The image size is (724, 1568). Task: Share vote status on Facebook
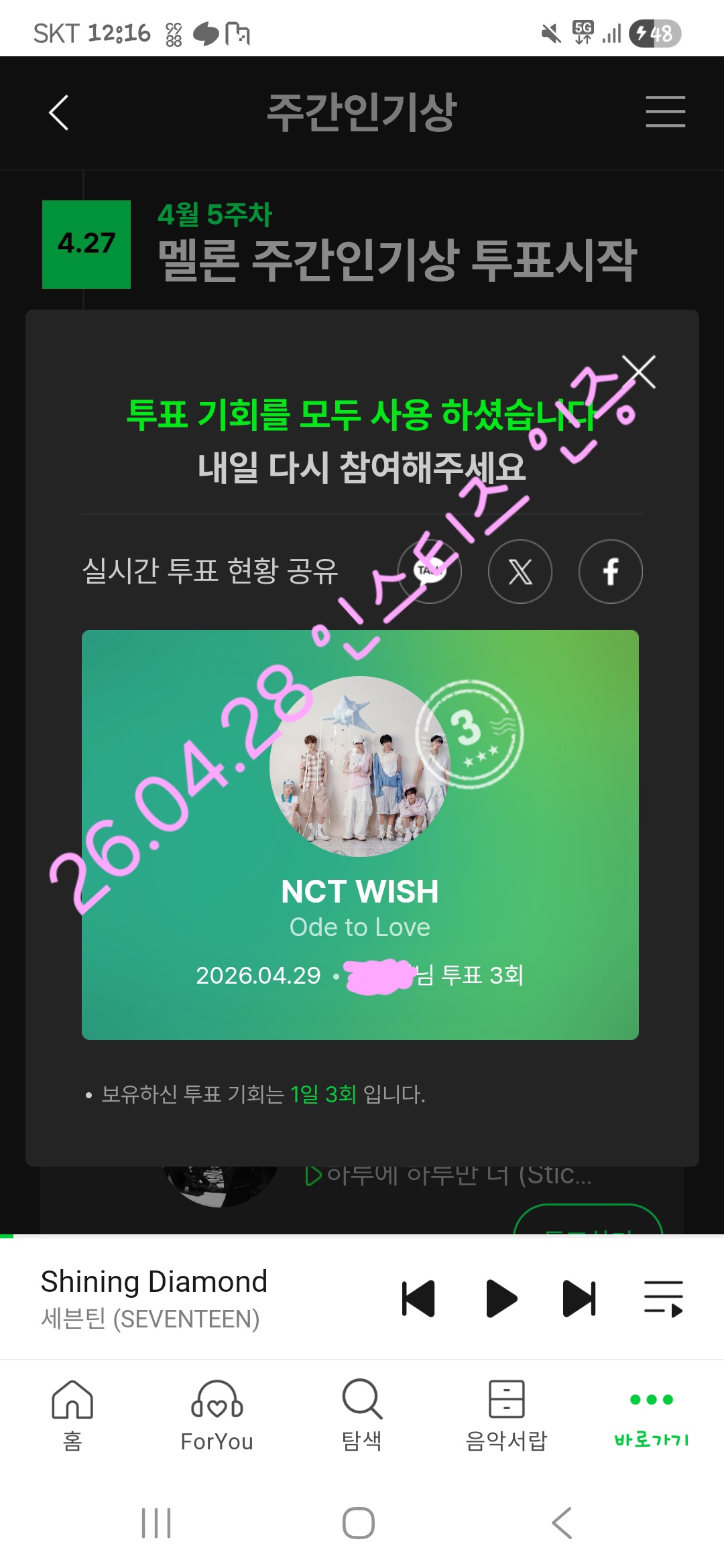pos(611,572)
